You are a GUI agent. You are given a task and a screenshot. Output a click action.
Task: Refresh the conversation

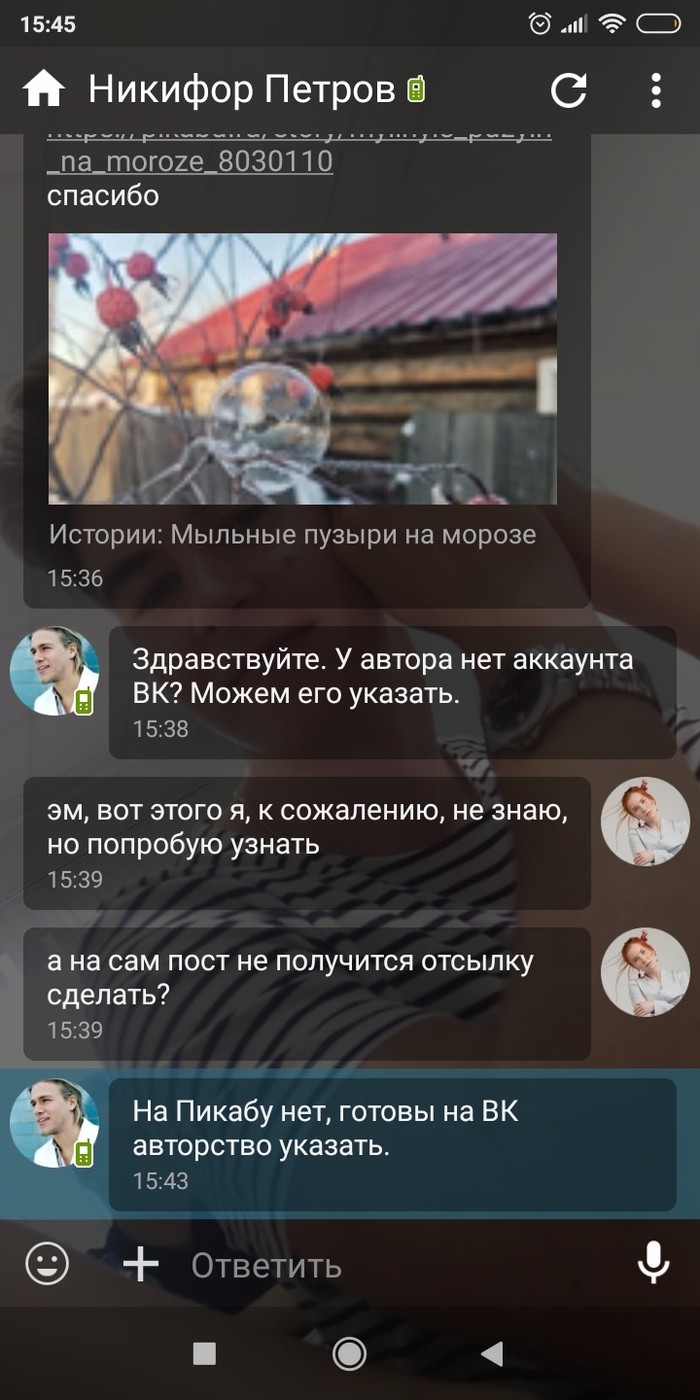[569, 91]
